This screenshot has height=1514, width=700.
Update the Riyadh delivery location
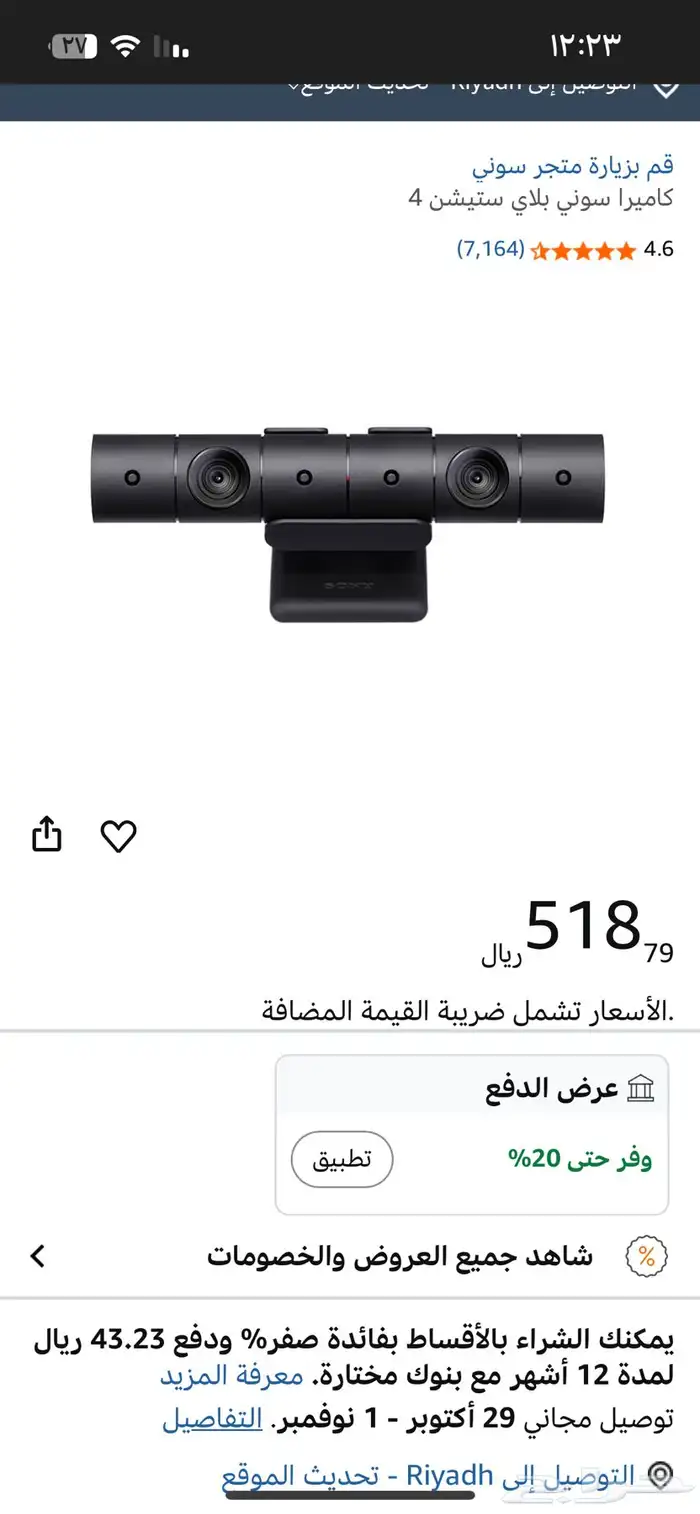440,1475
